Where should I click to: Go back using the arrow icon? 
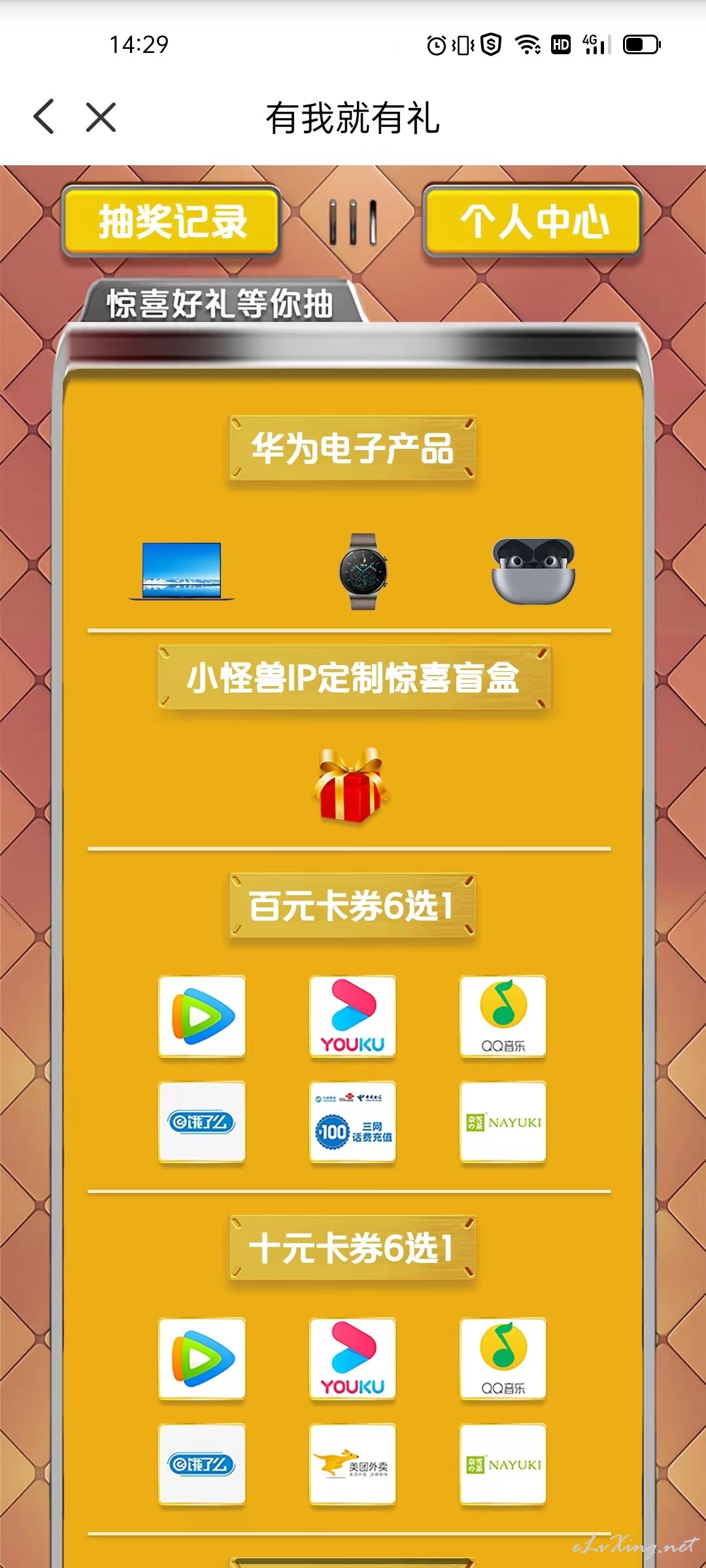tap(44, 117)
